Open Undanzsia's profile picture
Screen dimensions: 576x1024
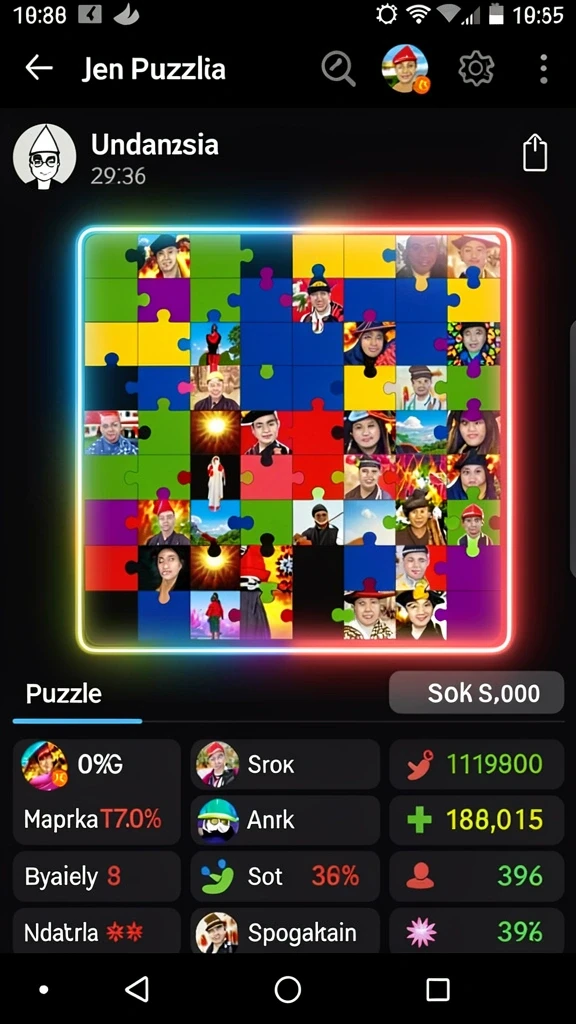pyautogui.click(x=44, y=156)
